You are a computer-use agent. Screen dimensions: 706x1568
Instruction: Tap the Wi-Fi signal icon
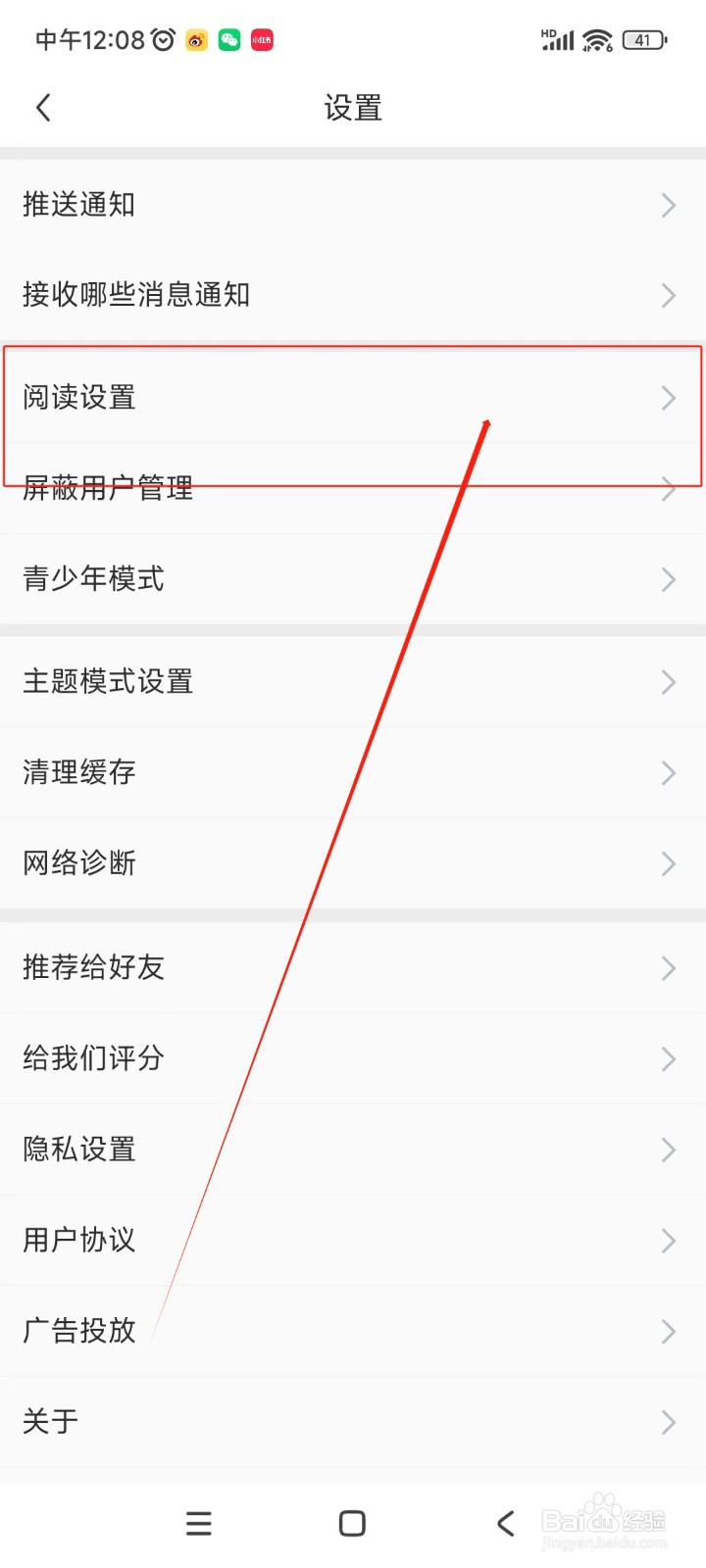(x=597, y=40)
